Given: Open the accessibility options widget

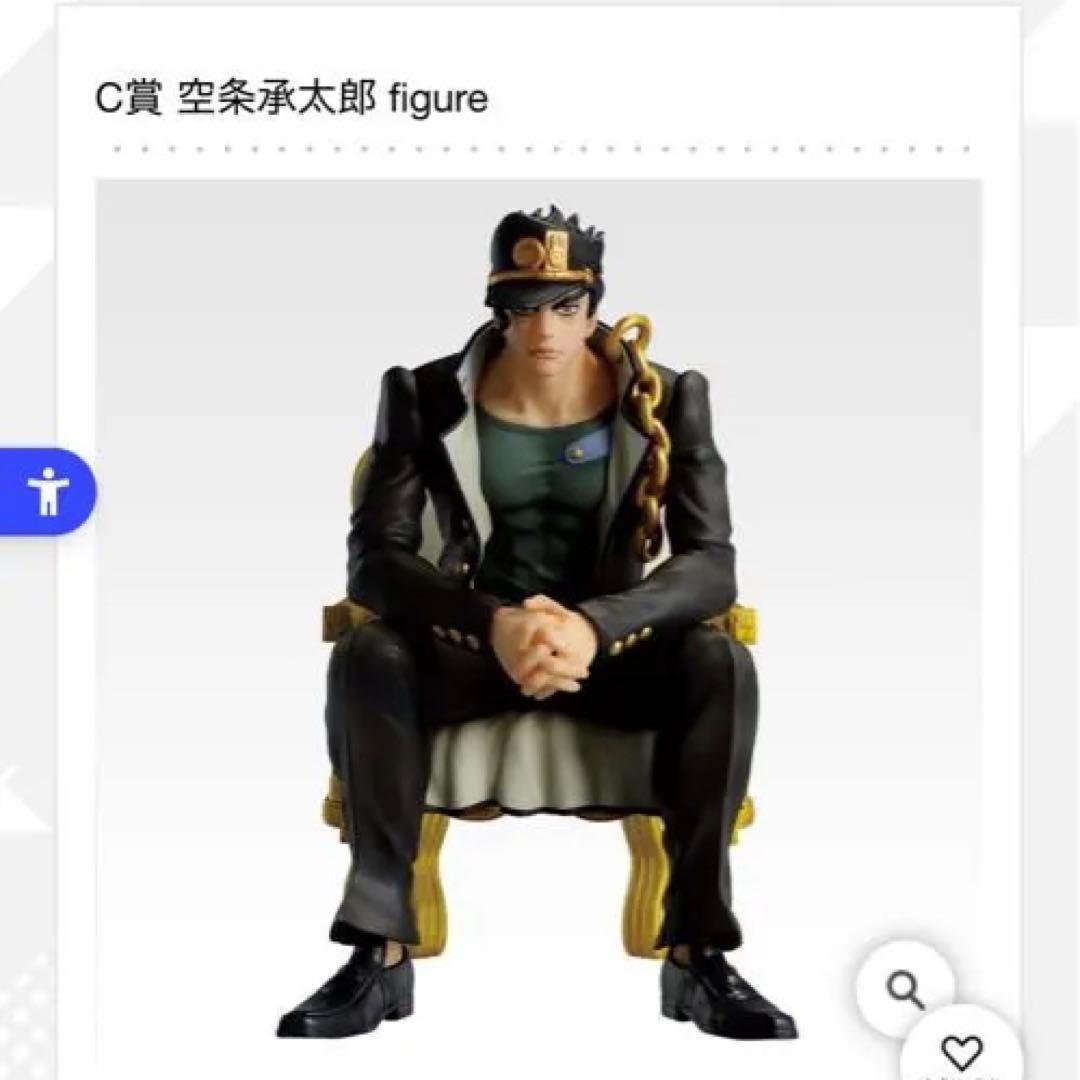Looking at the screenshot, I should 48,492.
